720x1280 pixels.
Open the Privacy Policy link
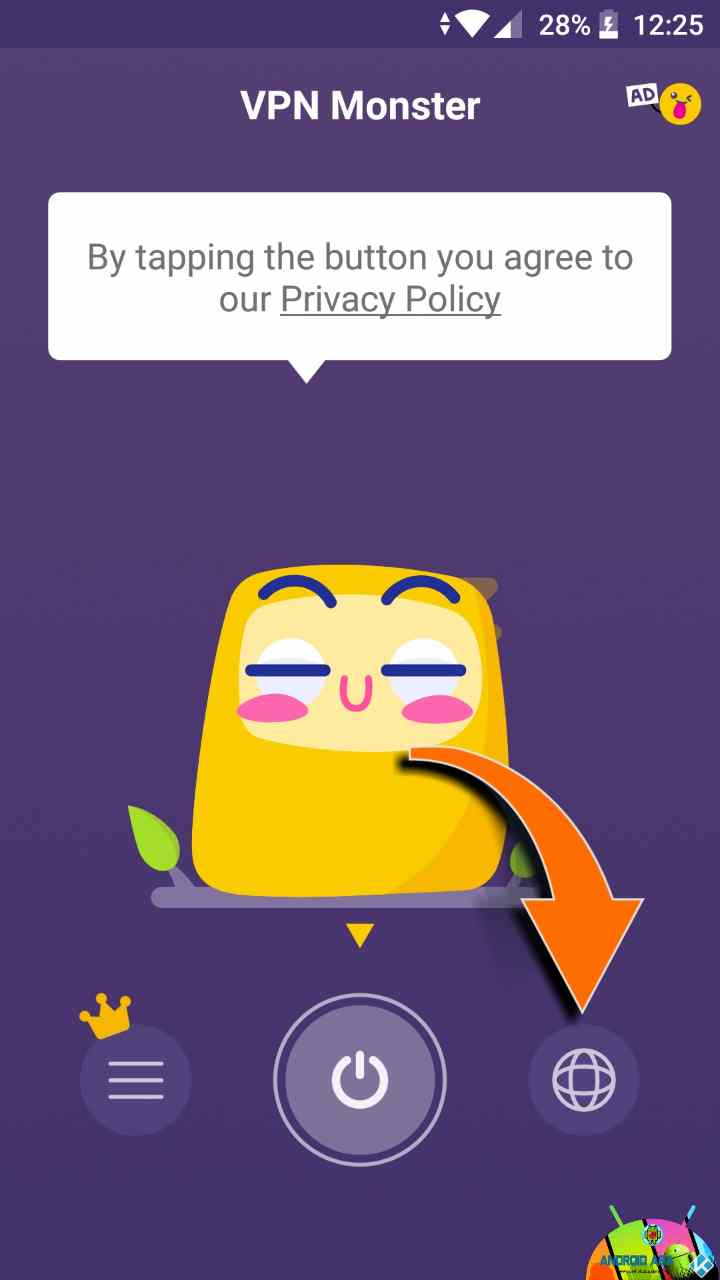pos(390,299)
